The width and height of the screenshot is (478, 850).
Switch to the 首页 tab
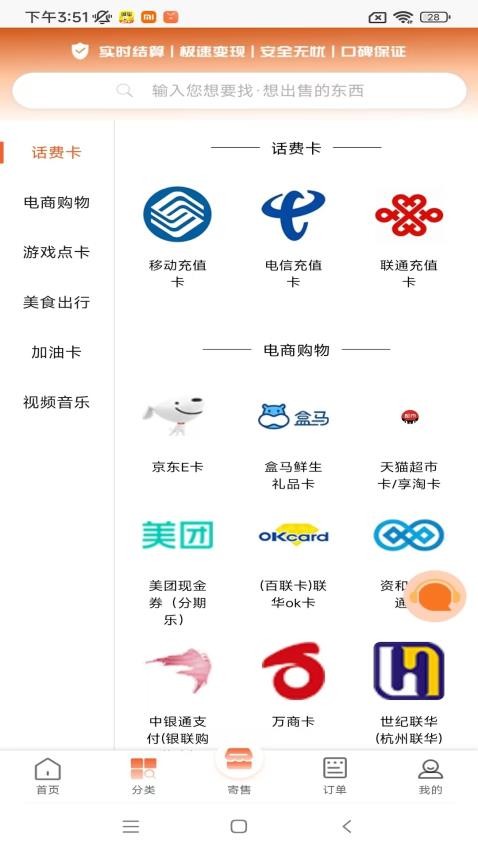point(48,776)
